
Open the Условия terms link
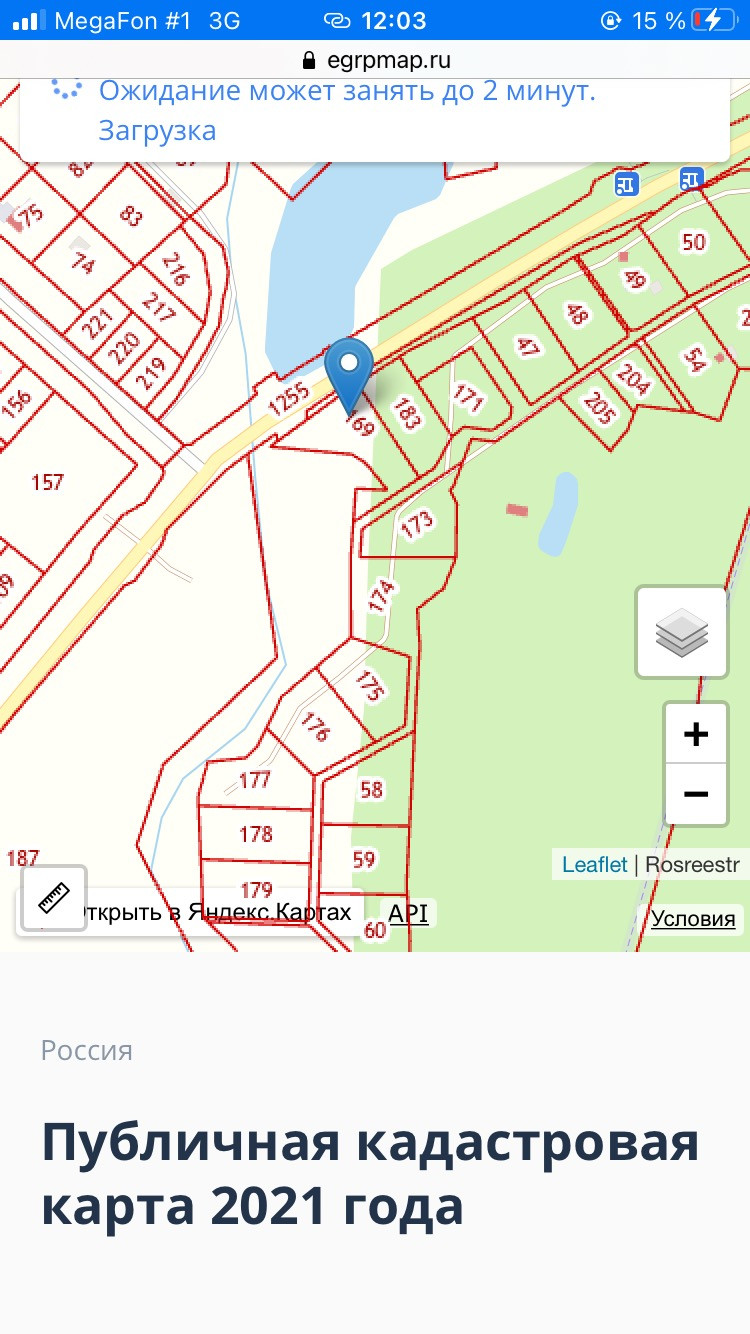point(693,918)
